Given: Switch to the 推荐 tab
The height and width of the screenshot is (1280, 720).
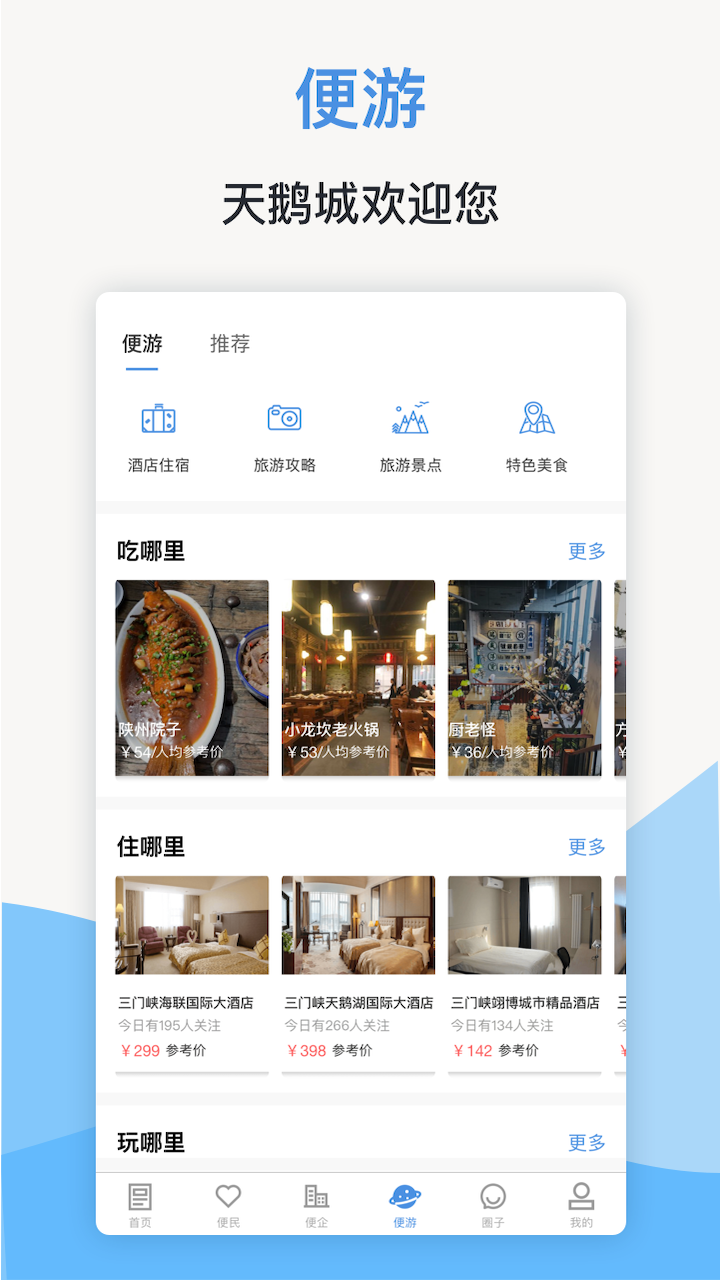Looking at the screenshot, I should click(229, 343).
